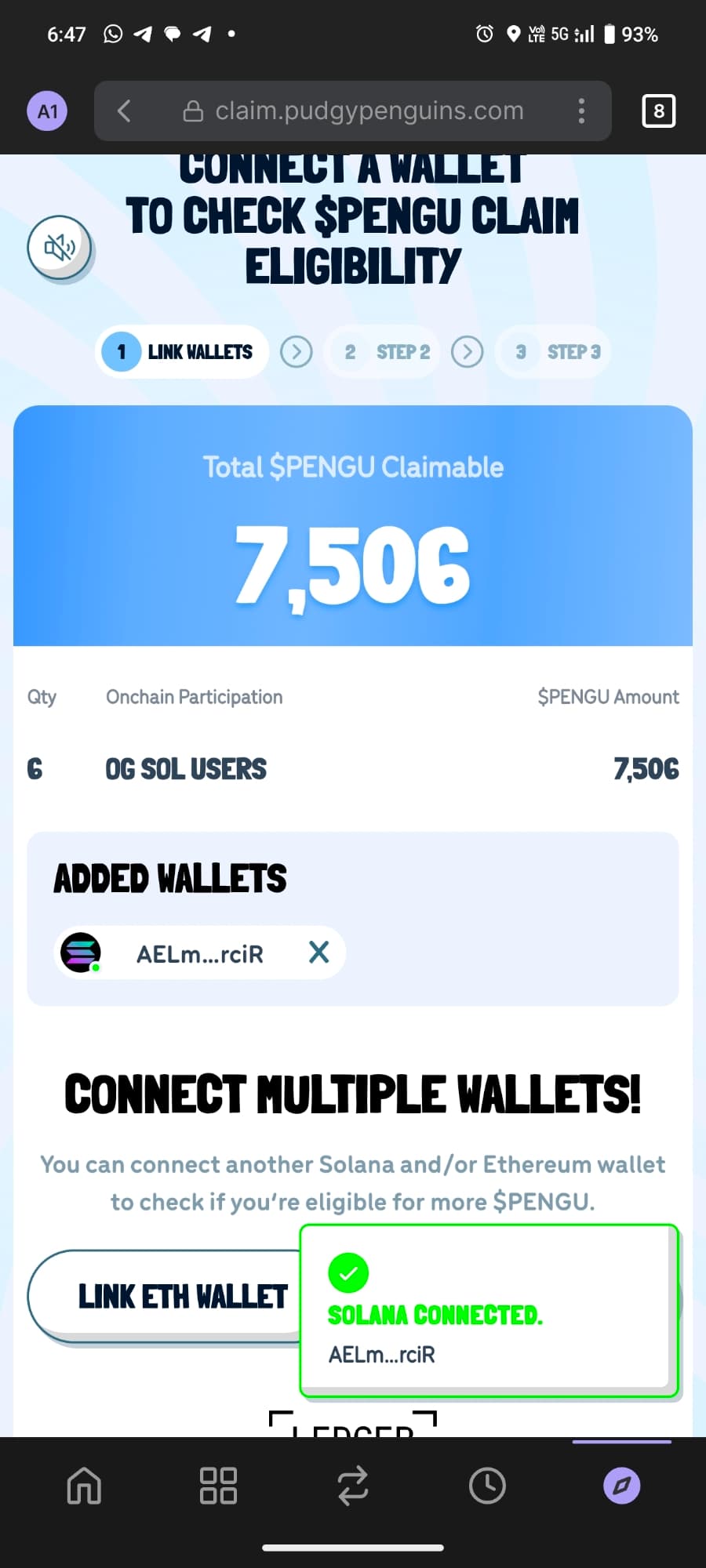Go back using the browser back arrow
Image resolution: width=706 pixels, height=1568 pixels.
coord(124,111)
